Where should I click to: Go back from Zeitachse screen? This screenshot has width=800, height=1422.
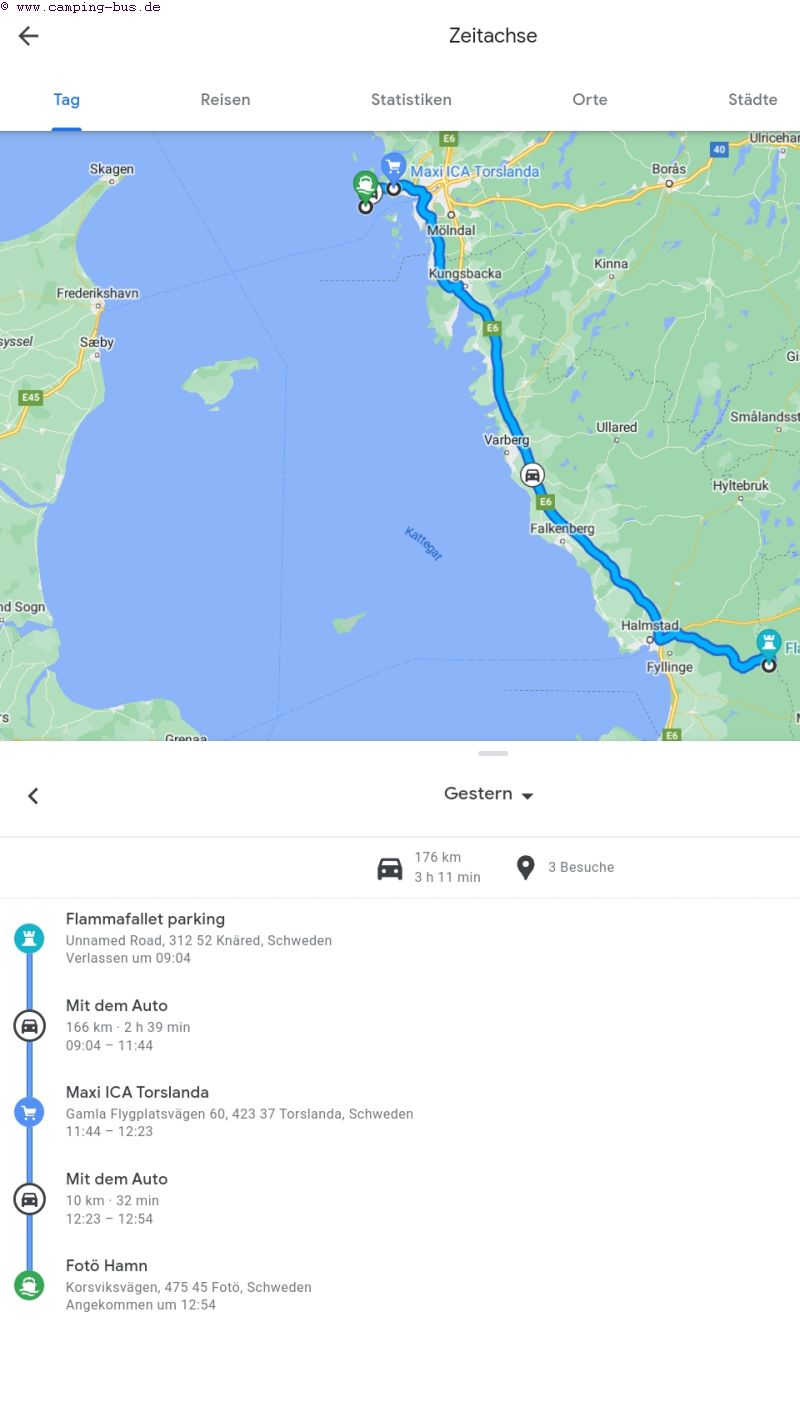pyautogui.click(x=28, y=36)
